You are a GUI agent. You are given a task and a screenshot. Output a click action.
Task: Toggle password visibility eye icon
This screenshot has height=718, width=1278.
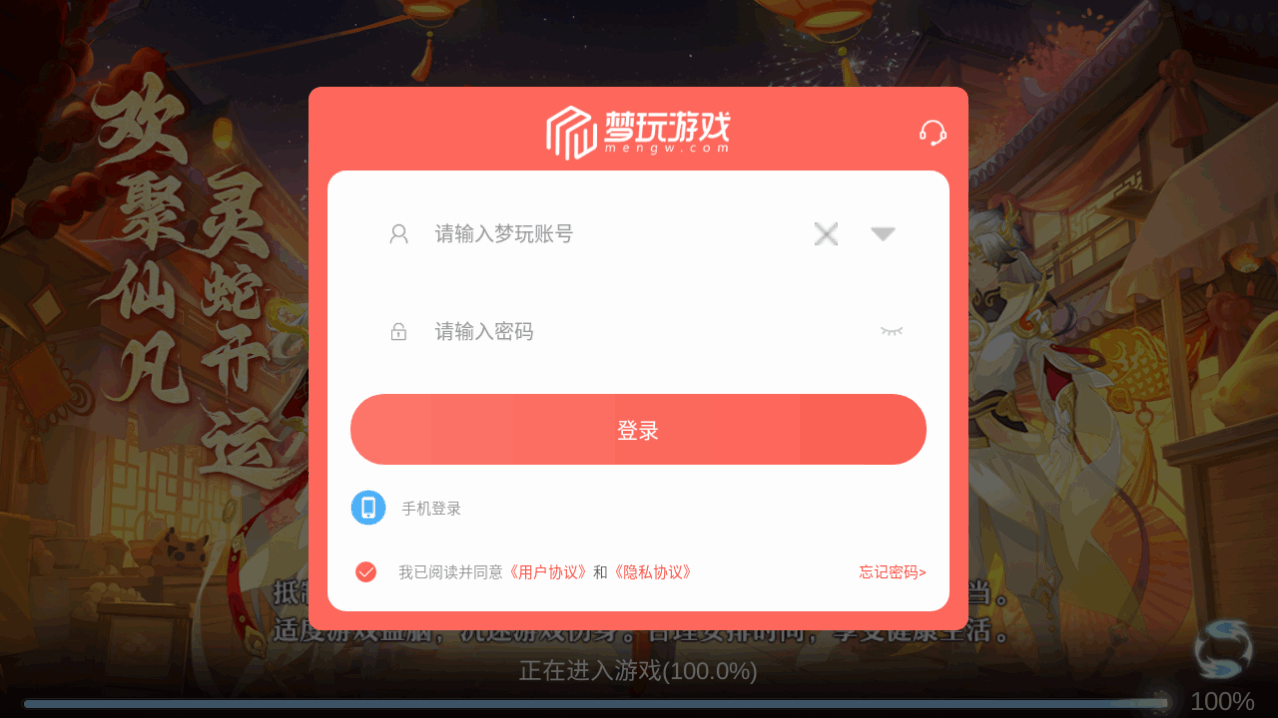[x=891, y=331]
